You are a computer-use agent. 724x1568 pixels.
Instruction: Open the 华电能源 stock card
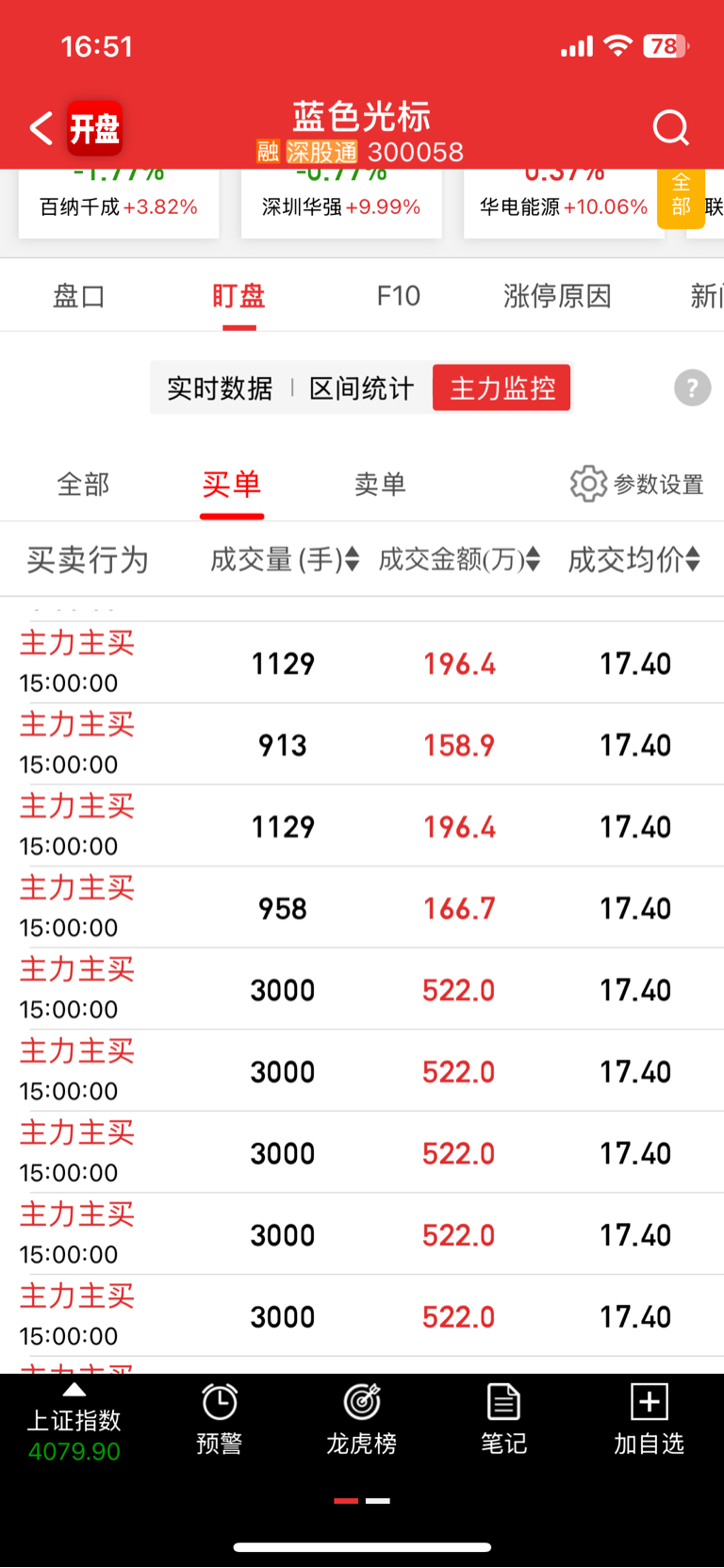tap(564, 203)
